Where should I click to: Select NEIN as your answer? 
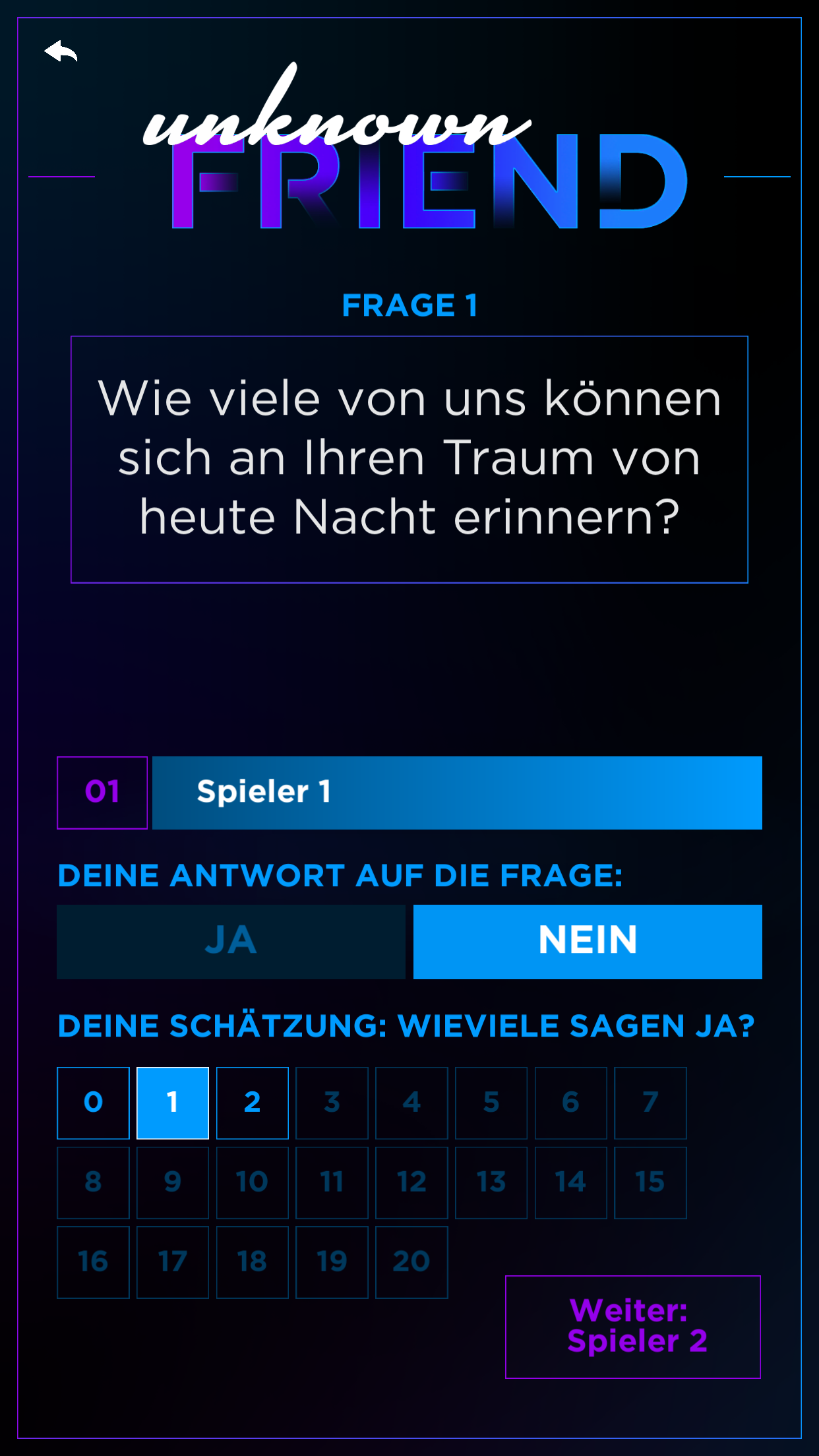[588, 942]
